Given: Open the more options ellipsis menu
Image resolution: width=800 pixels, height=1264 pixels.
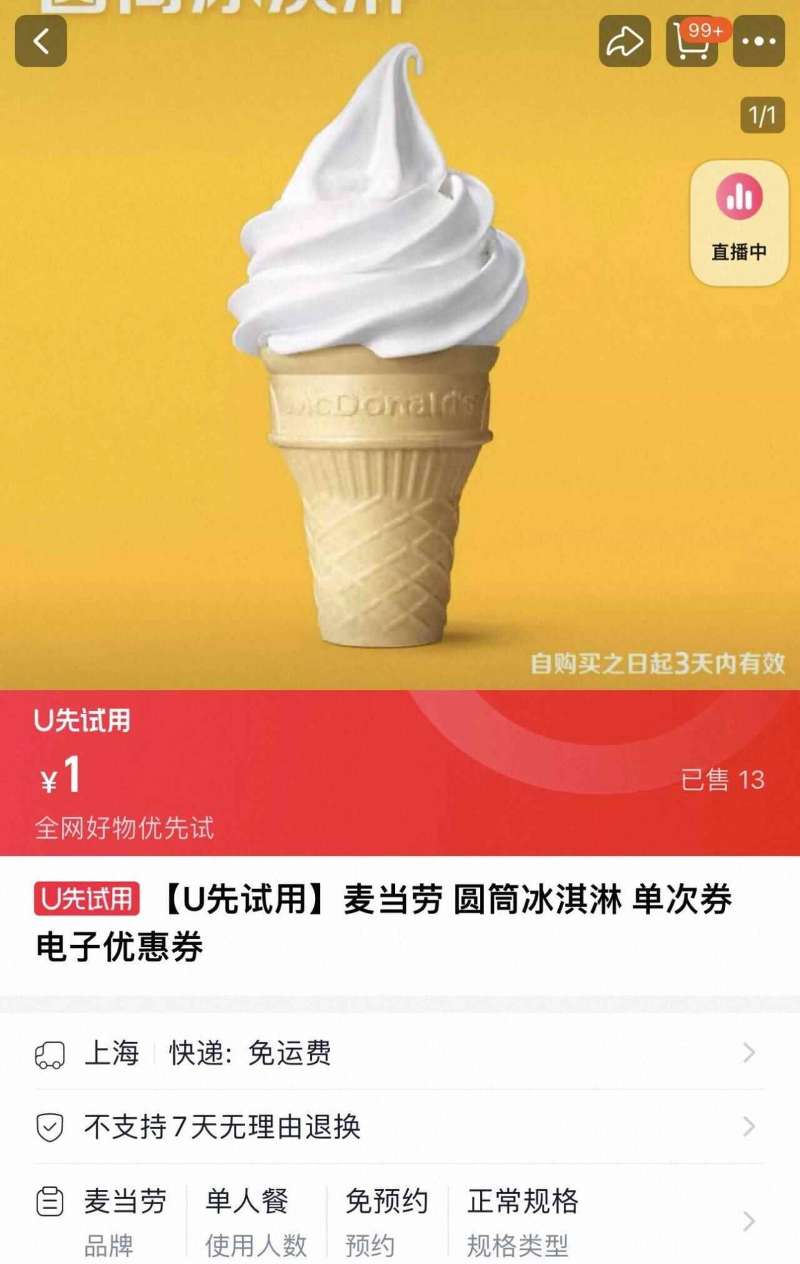Looking at the screenshot, I should 757,42.
